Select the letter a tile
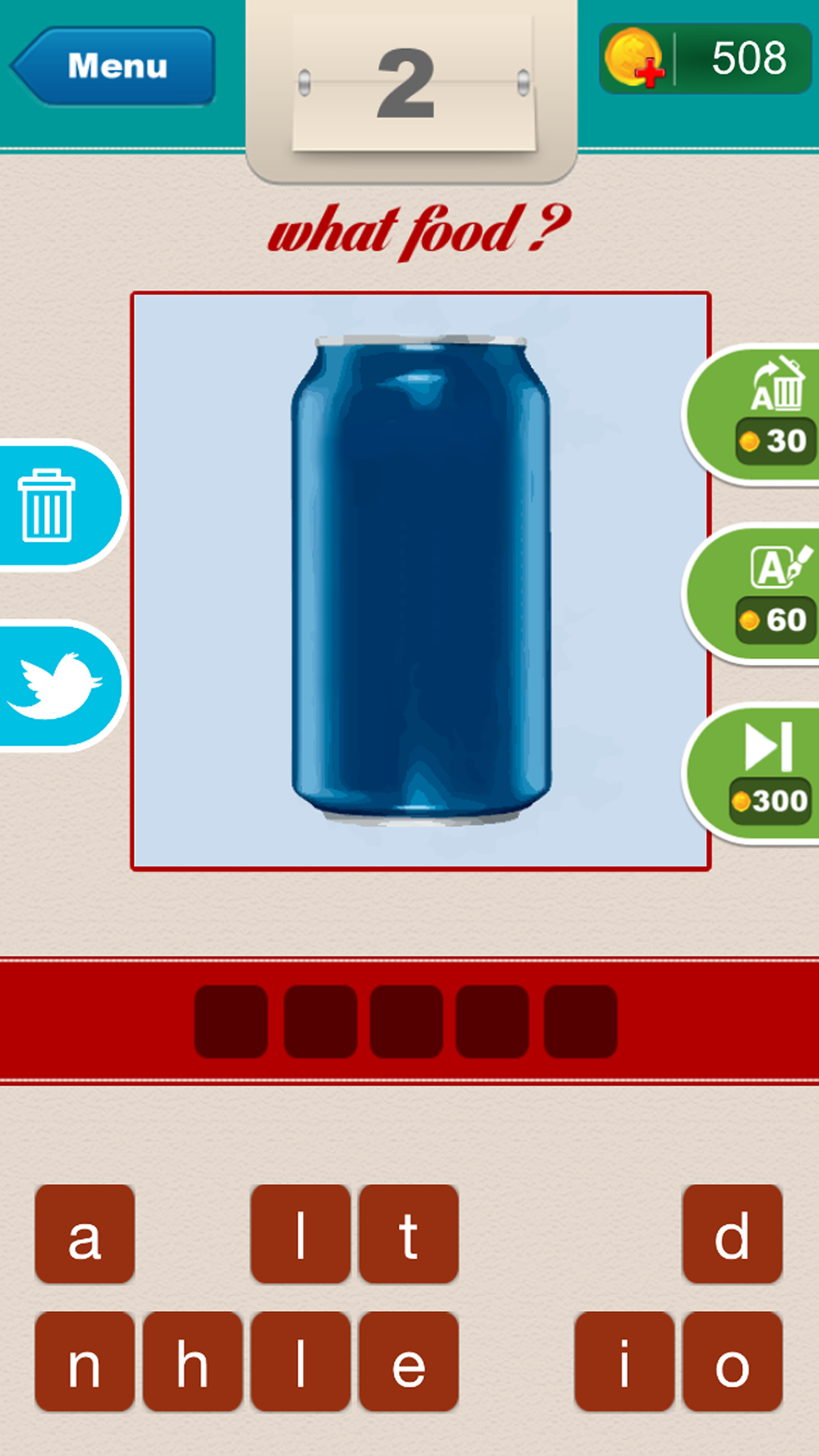Screen dimensions: 819x1456 pyautogui.click(x=84, y=1234)
